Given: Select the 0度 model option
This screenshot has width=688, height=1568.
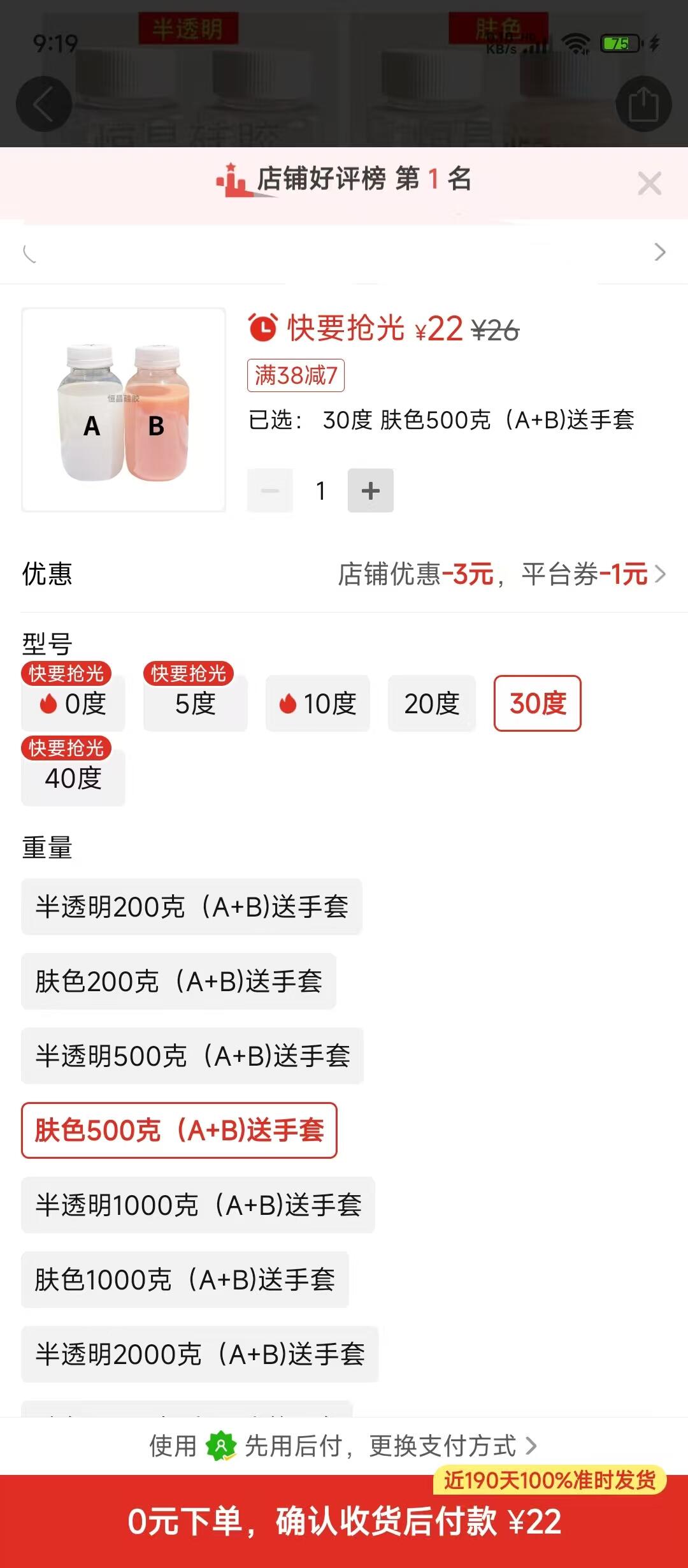Looking at the screenshot, I should tap(73, 704).
